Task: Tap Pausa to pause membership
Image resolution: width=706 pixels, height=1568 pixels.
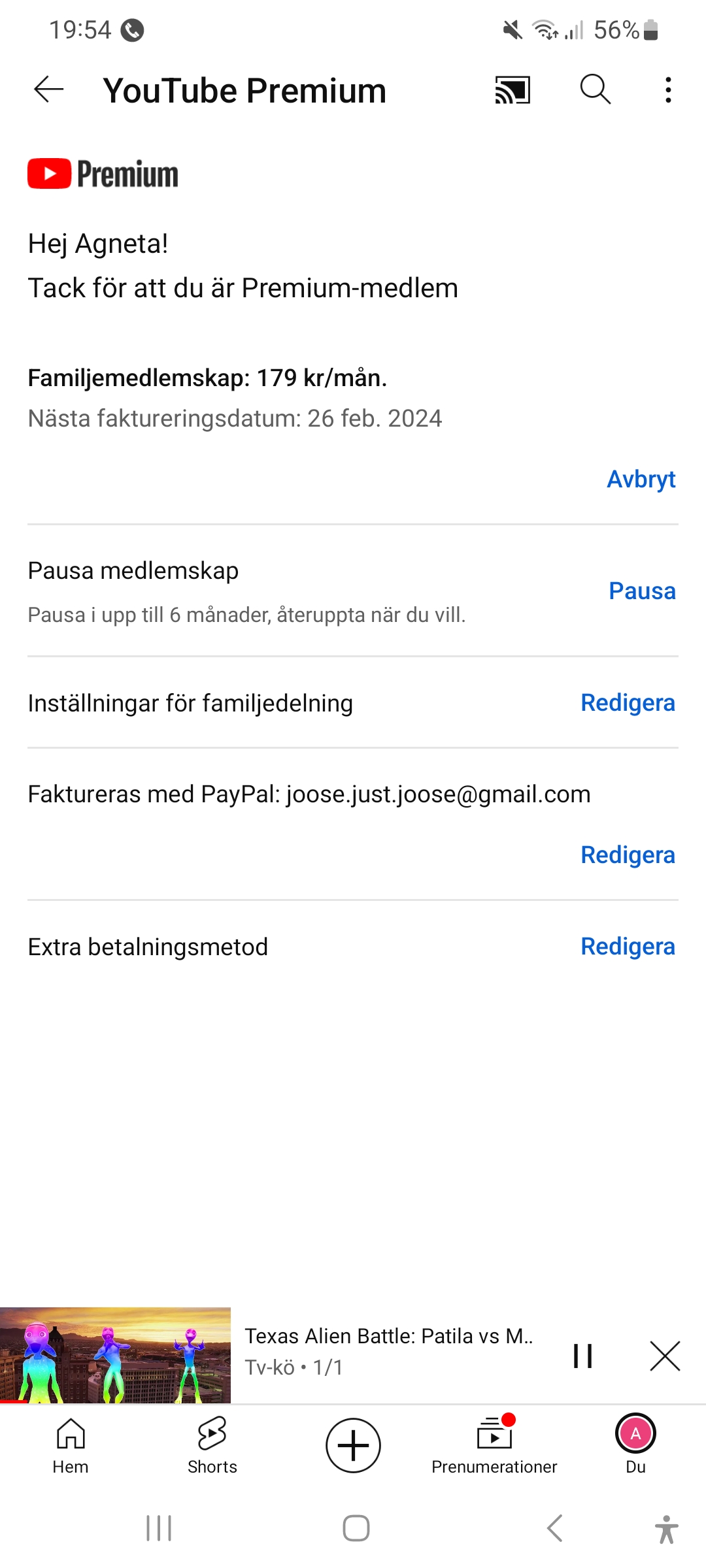Action: point(642,591)
